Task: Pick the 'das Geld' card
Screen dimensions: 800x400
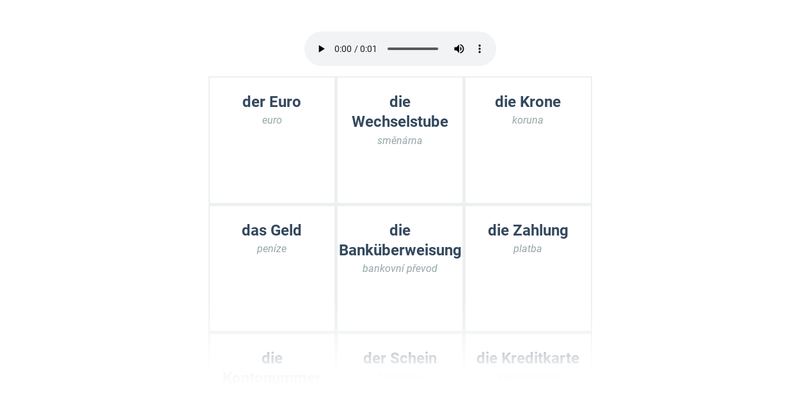Action: (x=272, y=268)
